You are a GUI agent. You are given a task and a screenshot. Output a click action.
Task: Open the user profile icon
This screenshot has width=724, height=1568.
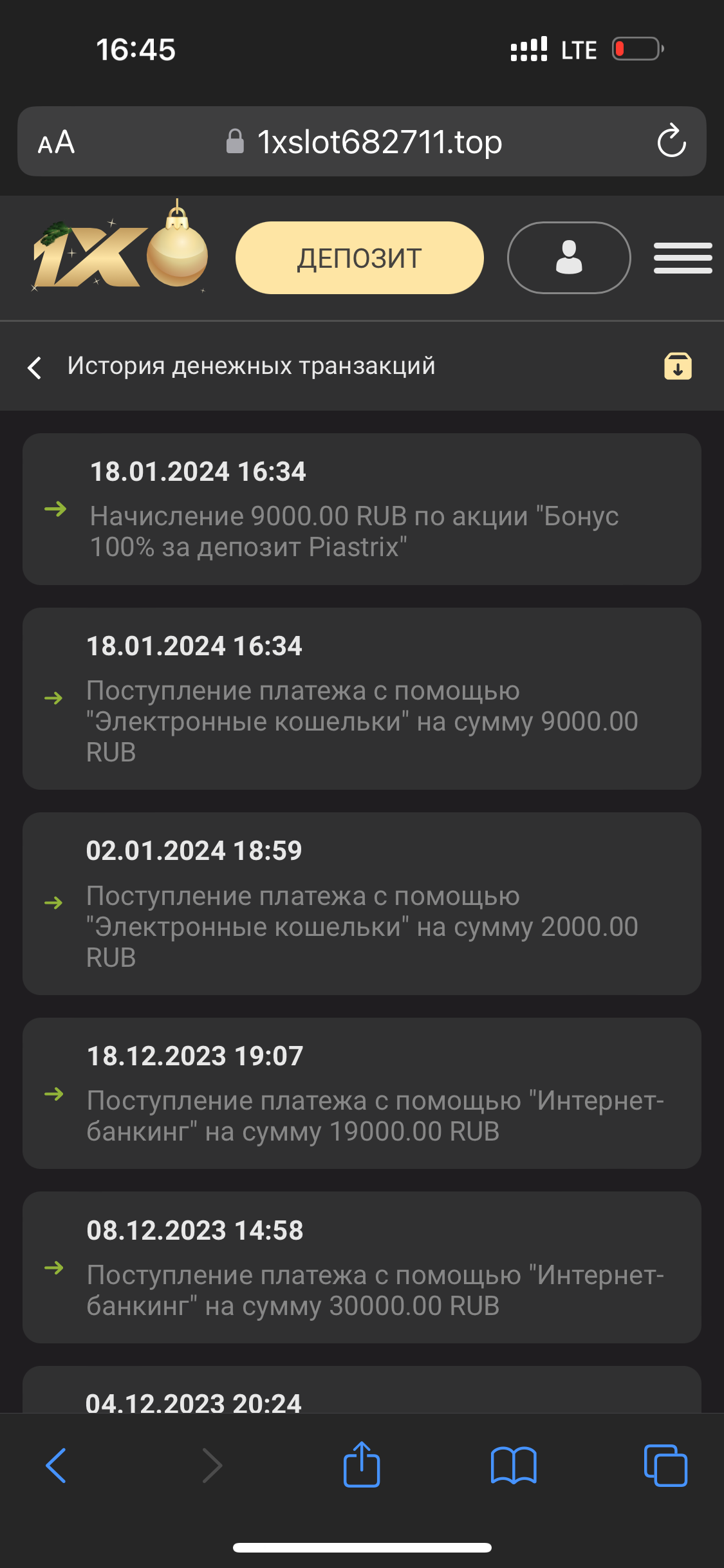click(x=568, y=258)
